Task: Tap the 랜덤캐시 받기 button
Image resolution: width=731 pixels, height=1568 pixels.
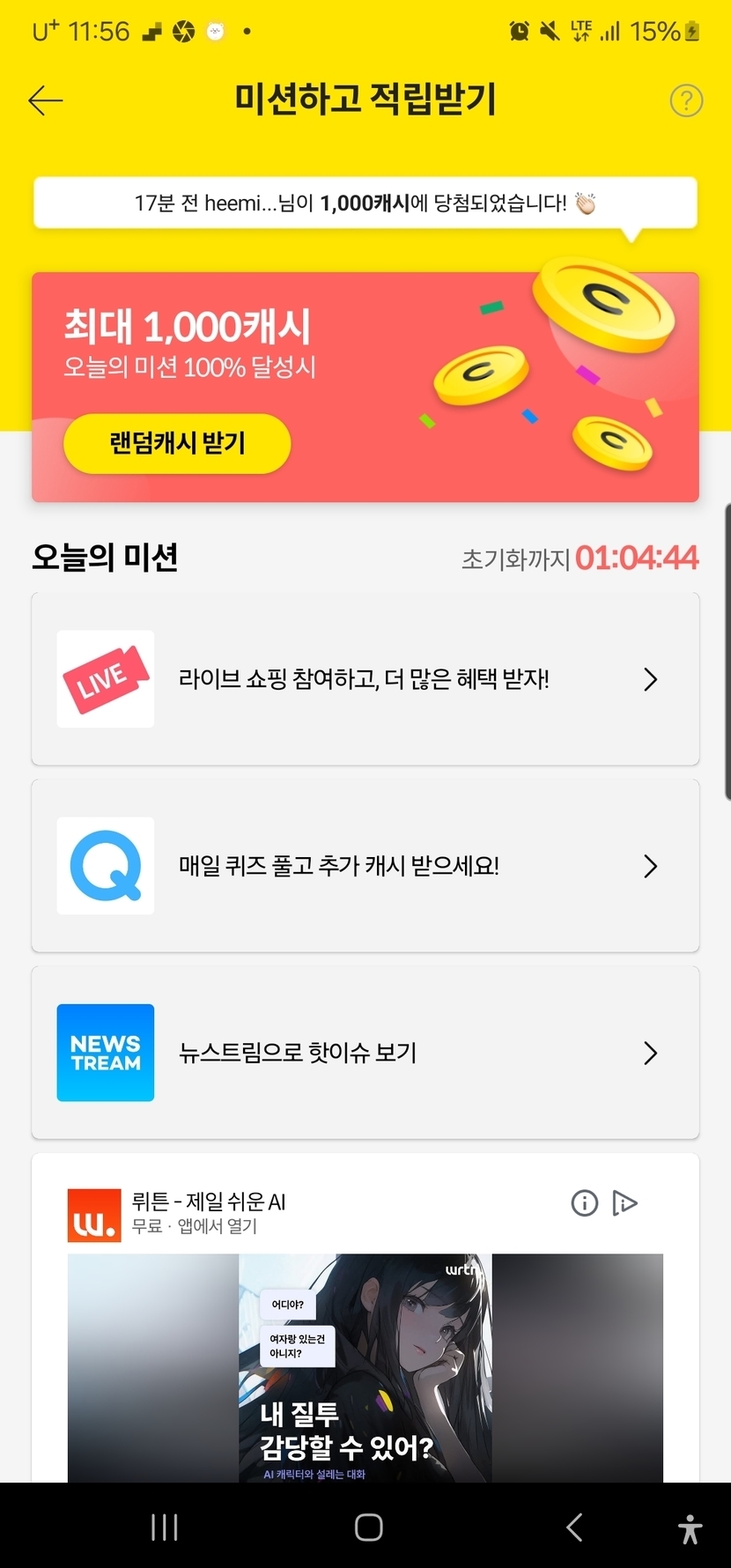Action: pos(177,443)
